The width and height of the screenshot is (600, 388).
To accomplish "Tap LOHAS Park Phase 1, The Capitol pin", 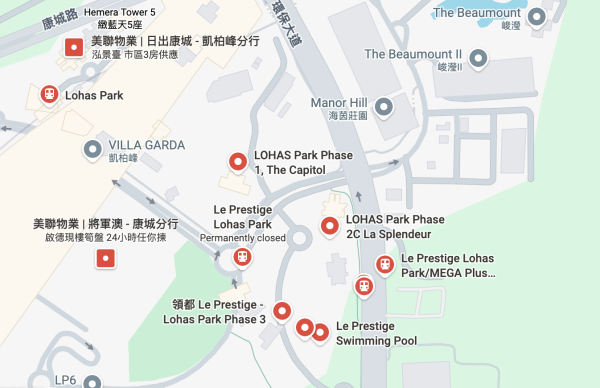I will (238, 162).
